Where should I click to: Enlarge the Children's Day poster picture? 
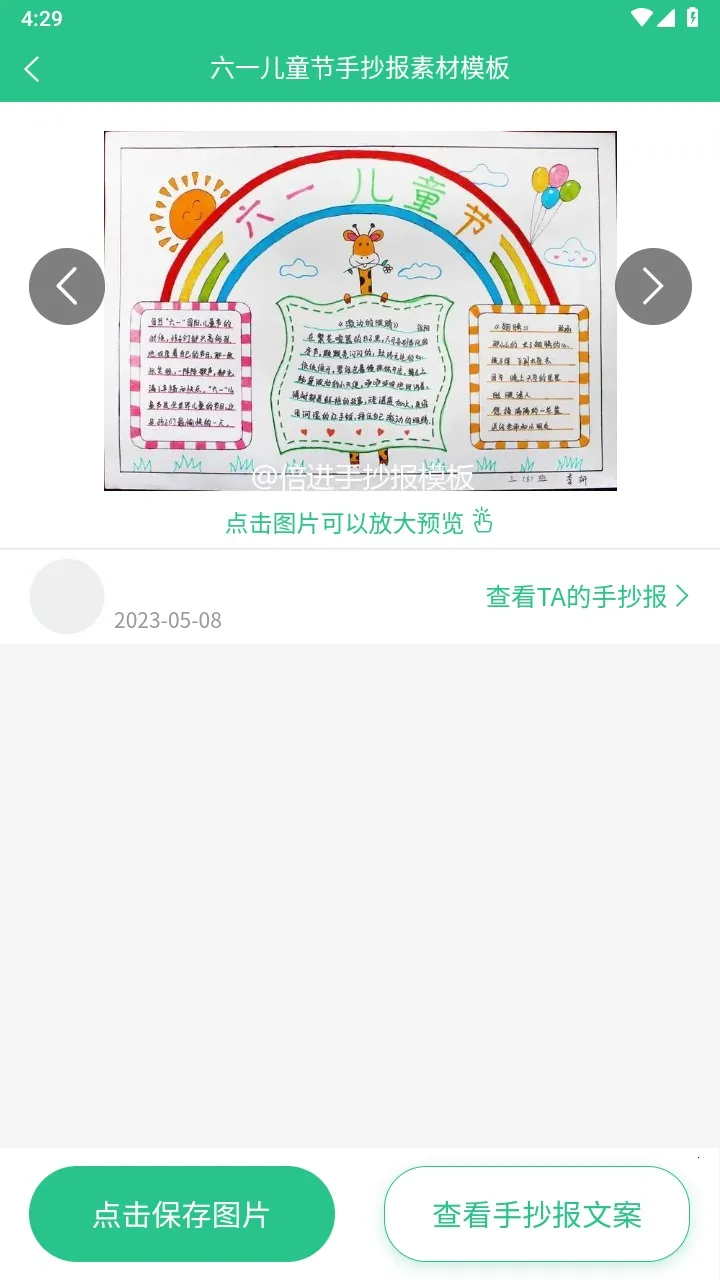[360, 310]
